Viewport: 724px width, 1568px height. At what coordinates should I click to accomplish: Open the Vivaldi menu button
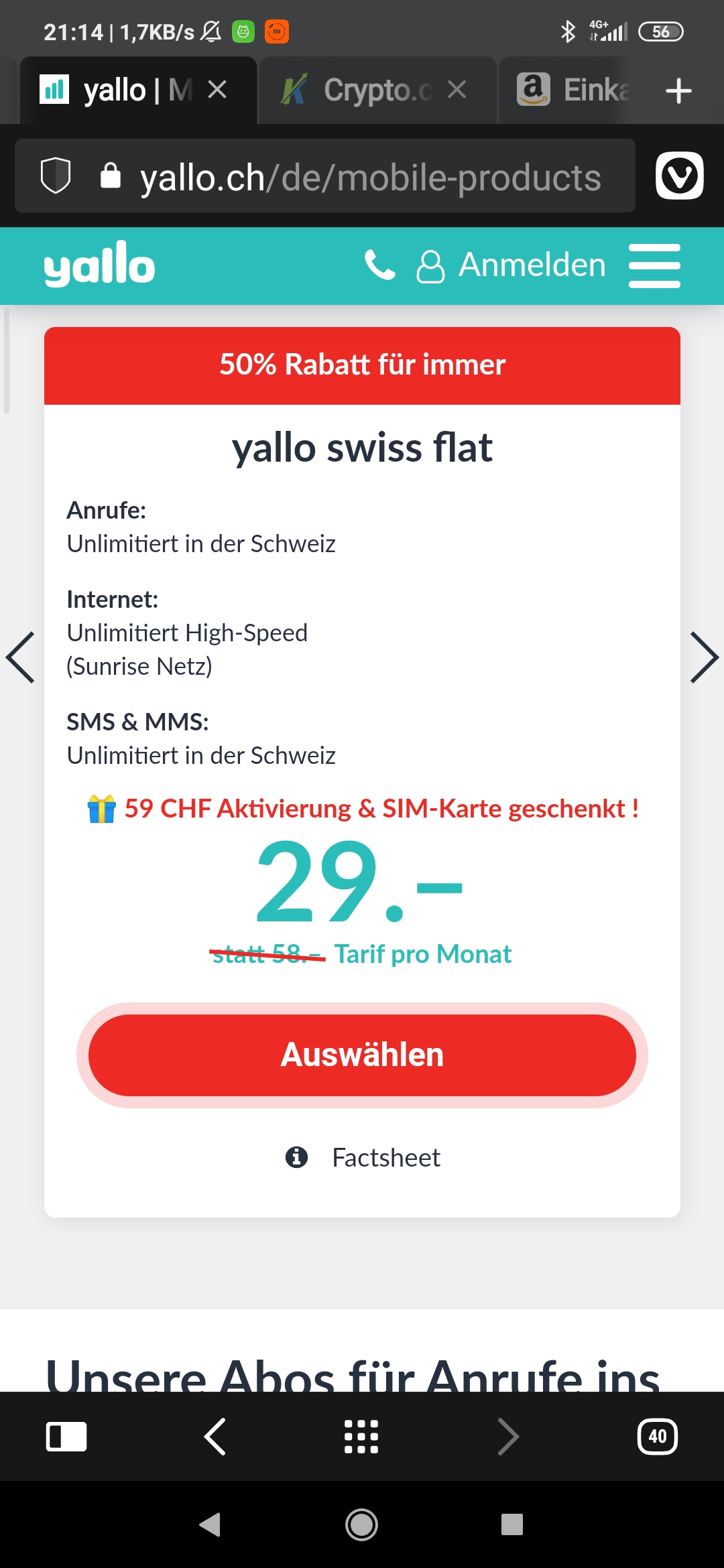pos(679,176)
